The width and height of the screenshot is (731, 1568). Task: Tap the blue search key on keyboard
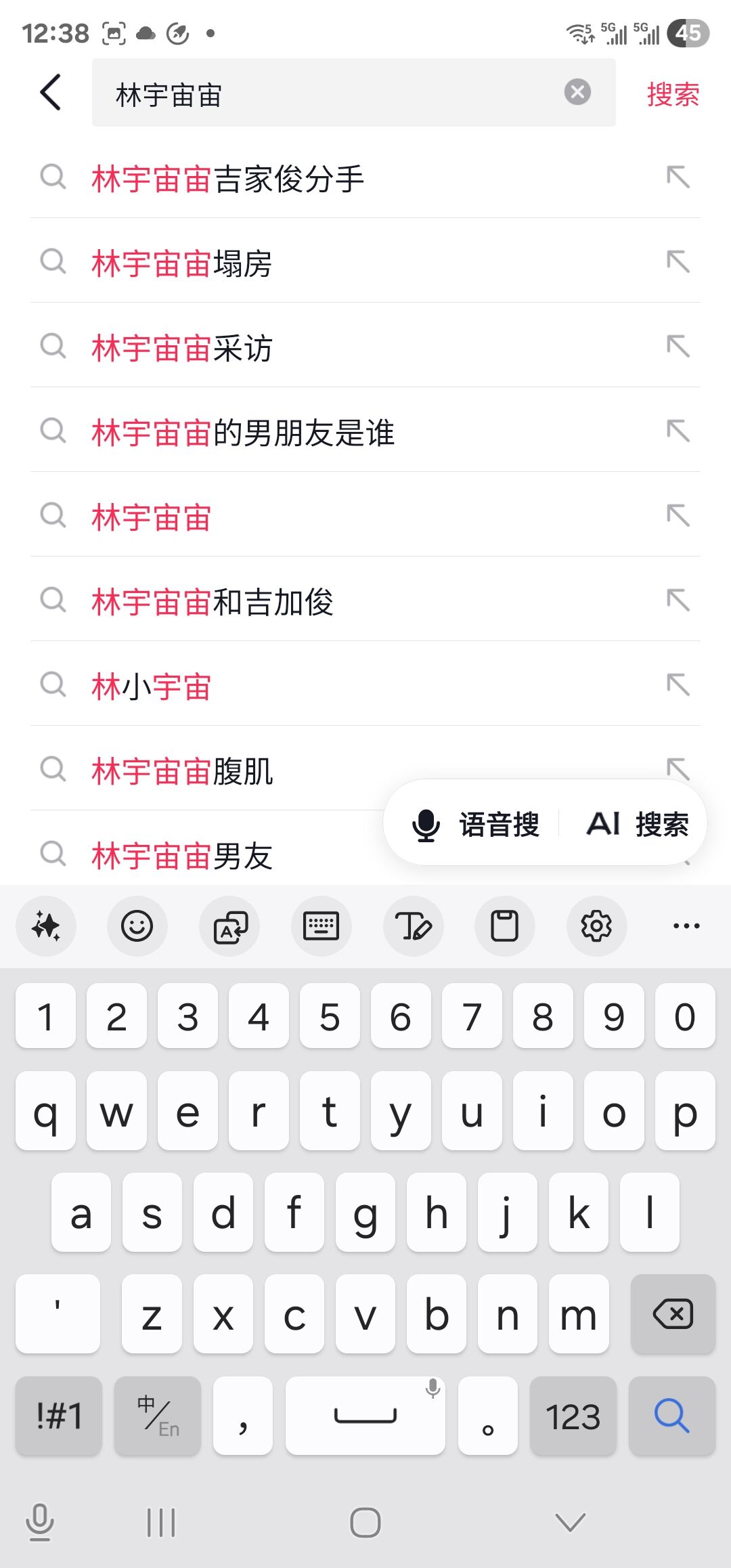(x=671, y=1416)
